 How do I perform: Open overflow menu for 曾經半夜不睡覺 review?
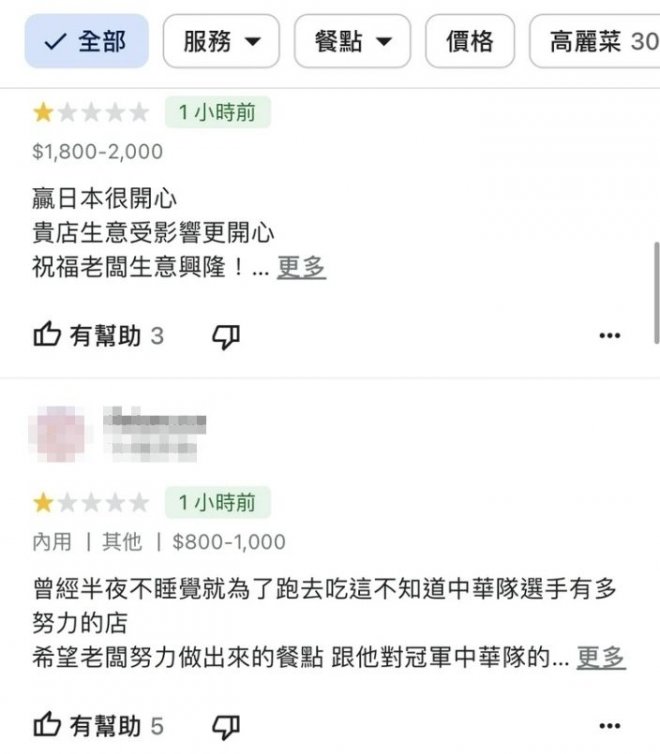609,725
